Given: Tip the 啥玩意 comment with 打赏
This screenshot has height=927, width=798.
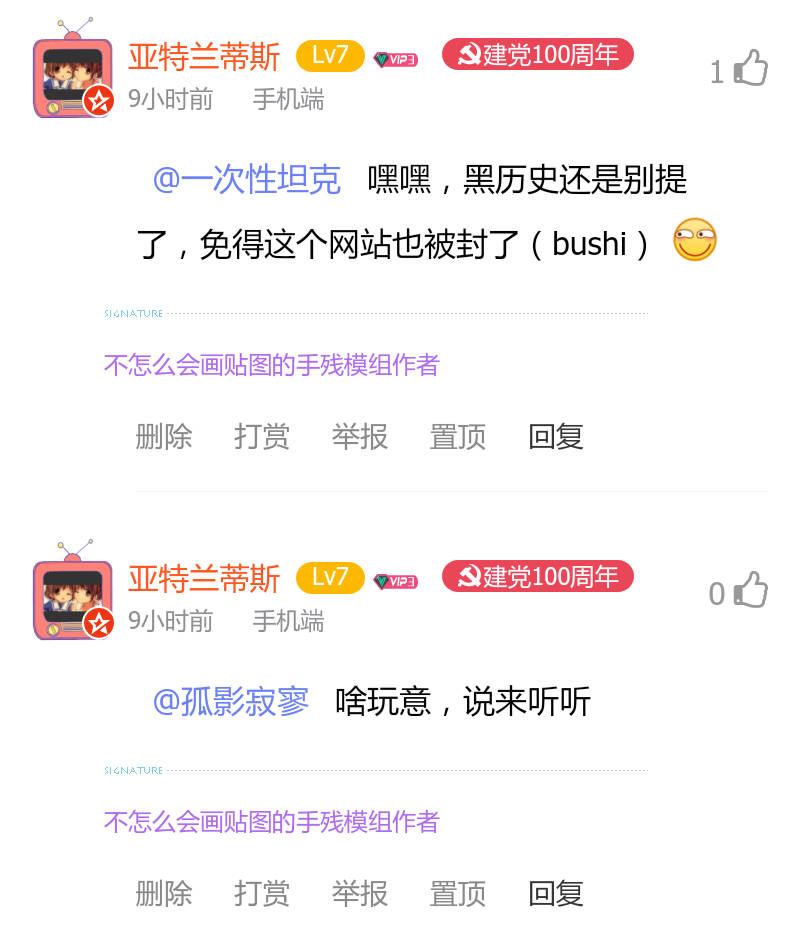Looking at the screenshot, I should click(262, 893).
